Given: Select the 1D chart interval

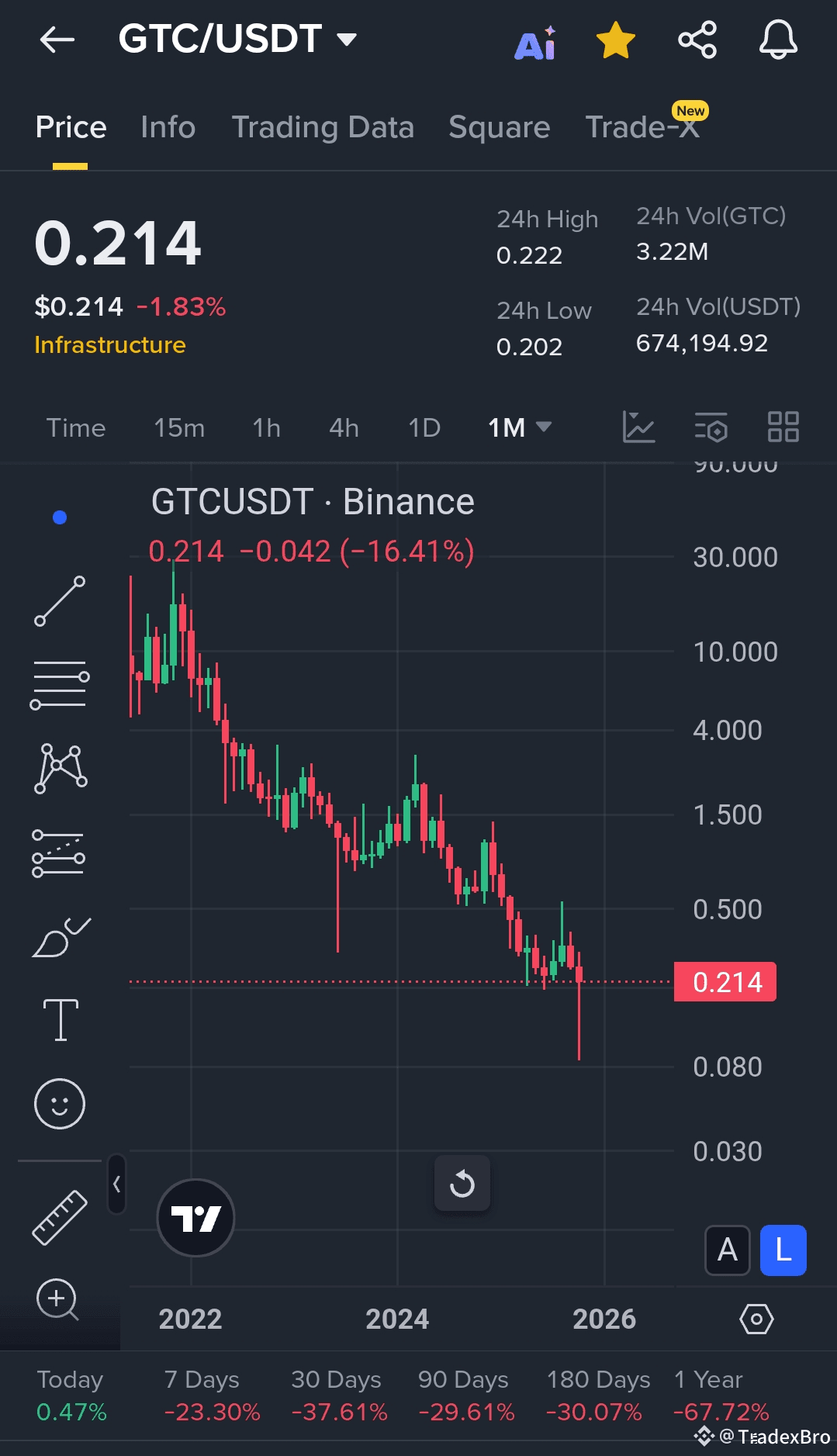Looking at the screenshot, I should coord(424,427).
